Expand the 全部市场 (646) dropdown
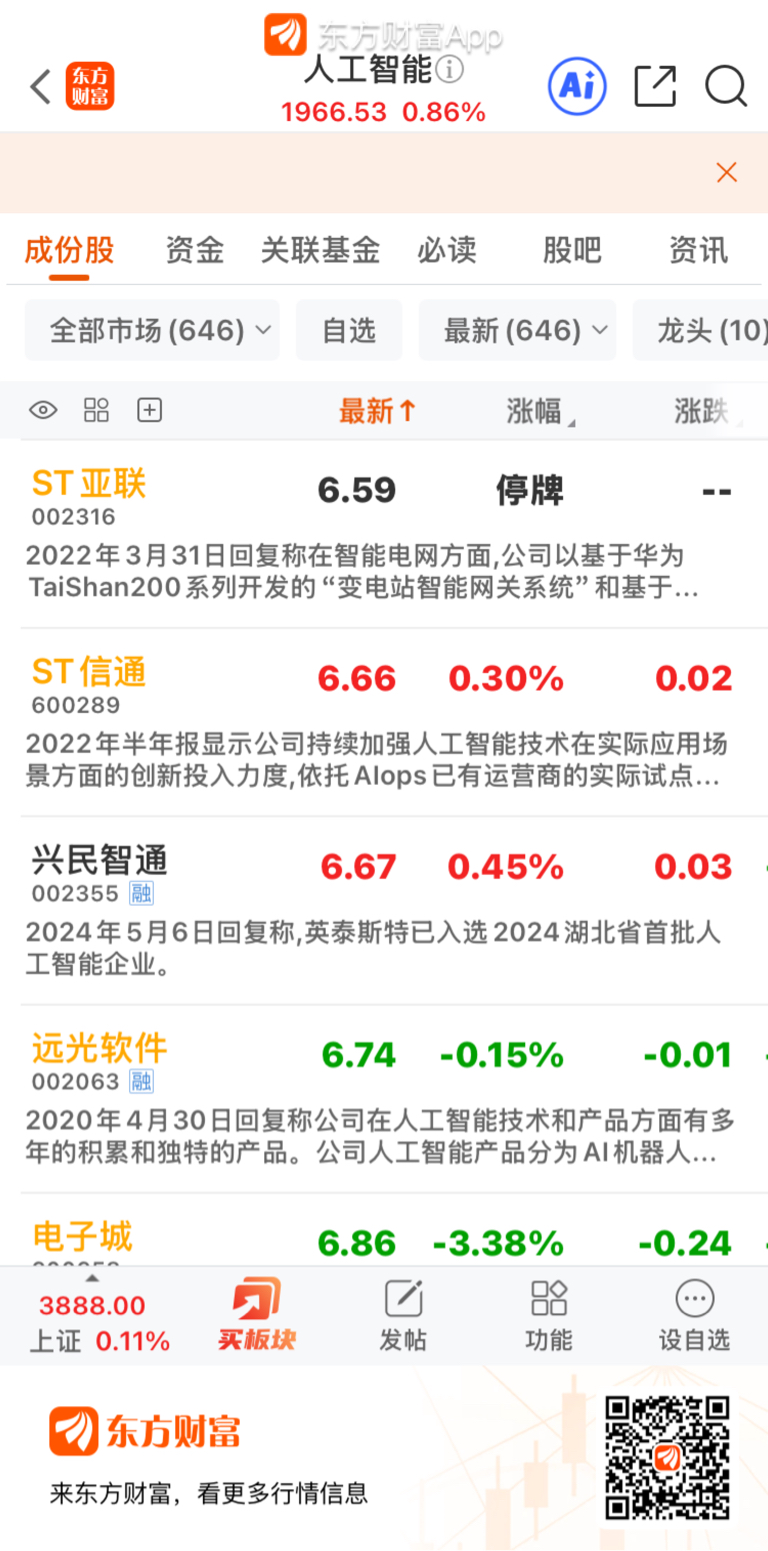Screen dimensions: 768x1551 (x=152, y=330)
